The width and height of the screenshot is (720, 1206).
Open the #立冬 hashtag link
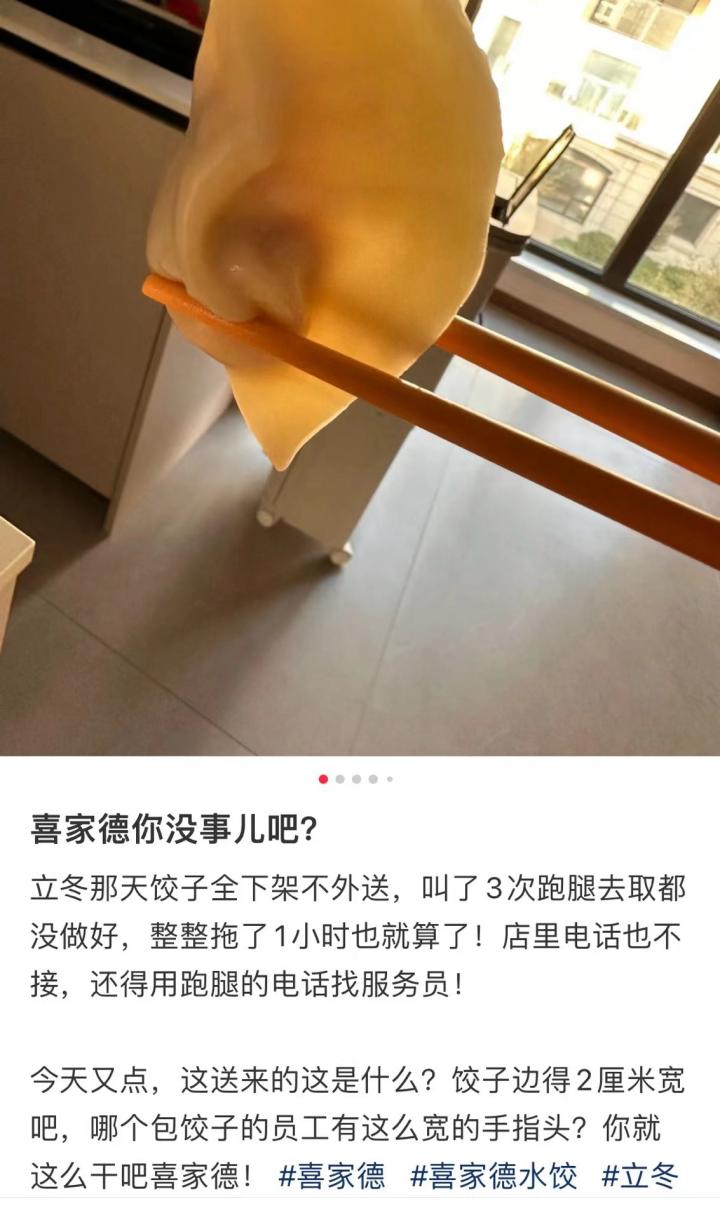[640, 1175]
